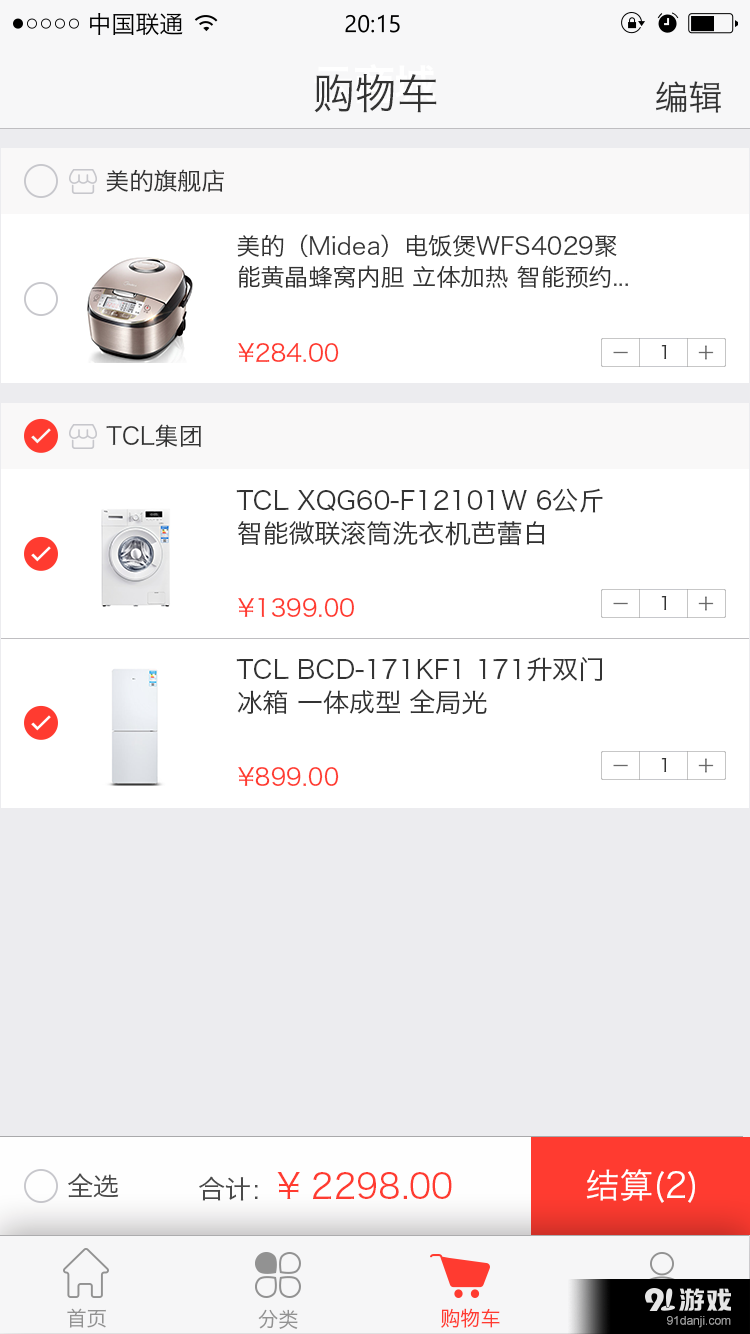This screenshot has height=1334, width=750.
Task: Decrease the washing machine quantity with minus button
Action: 620,603
